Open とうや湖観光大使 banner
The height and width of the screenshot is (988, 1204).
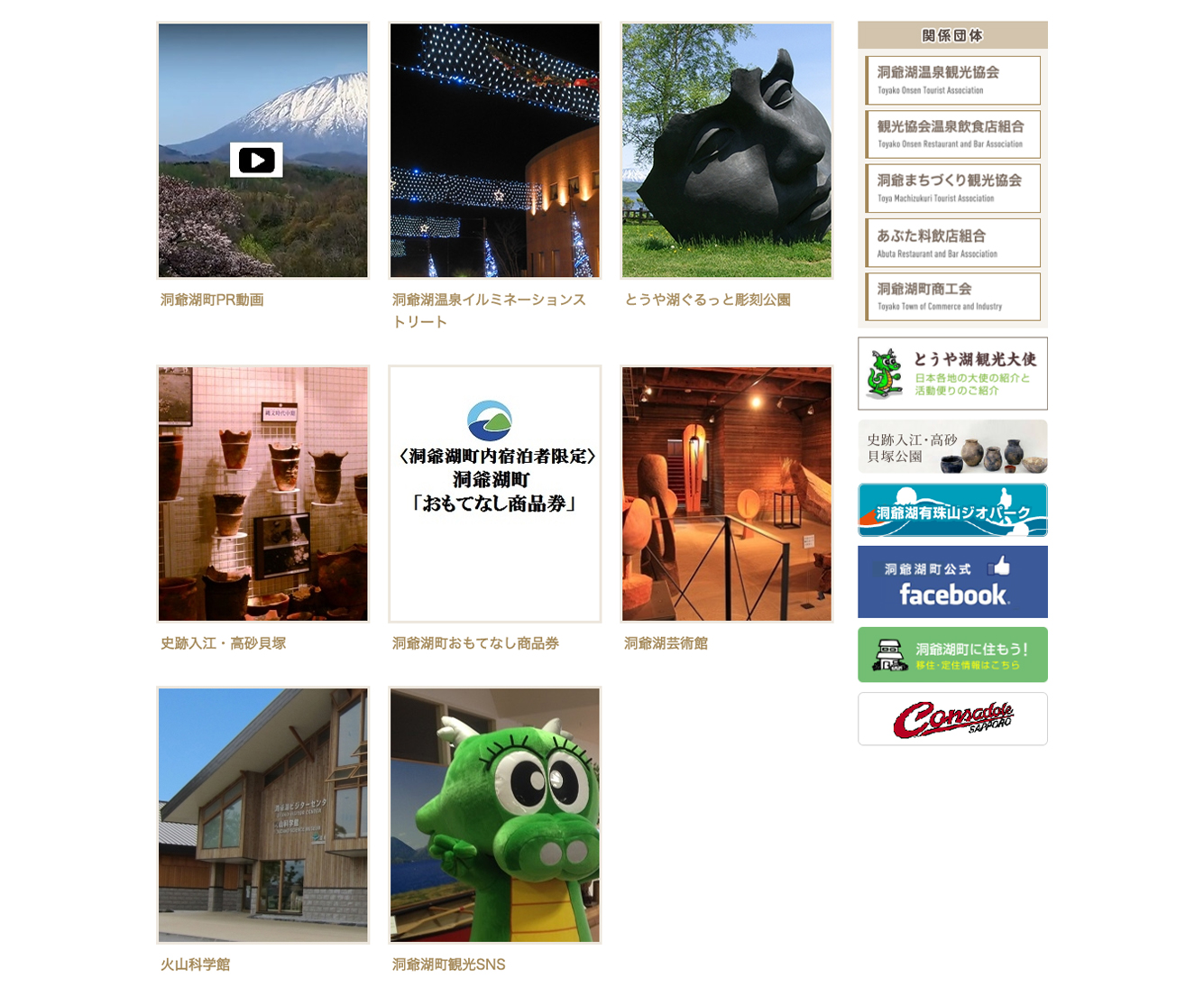pos(952,374)
